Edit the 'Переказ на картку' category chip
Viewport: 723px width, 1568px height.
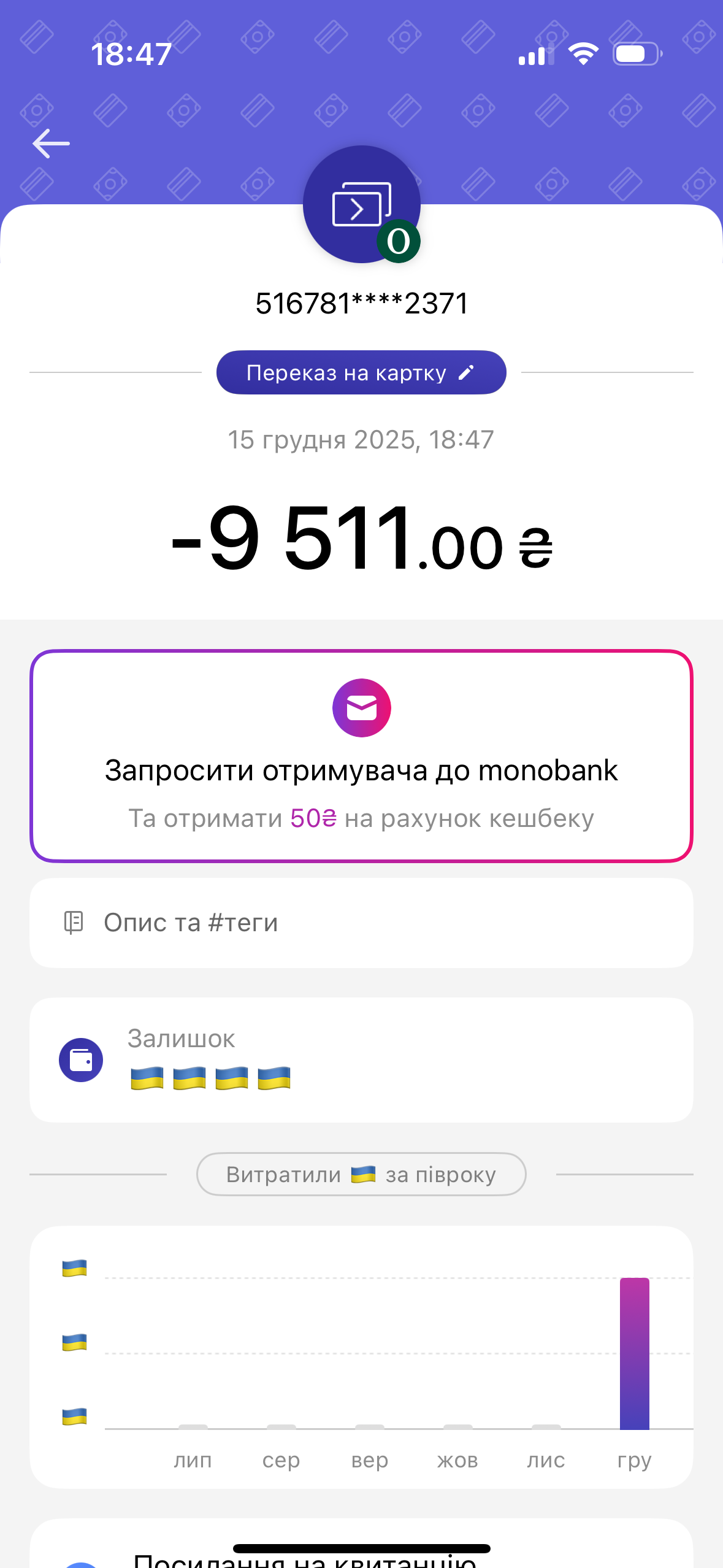coord(361,372)
